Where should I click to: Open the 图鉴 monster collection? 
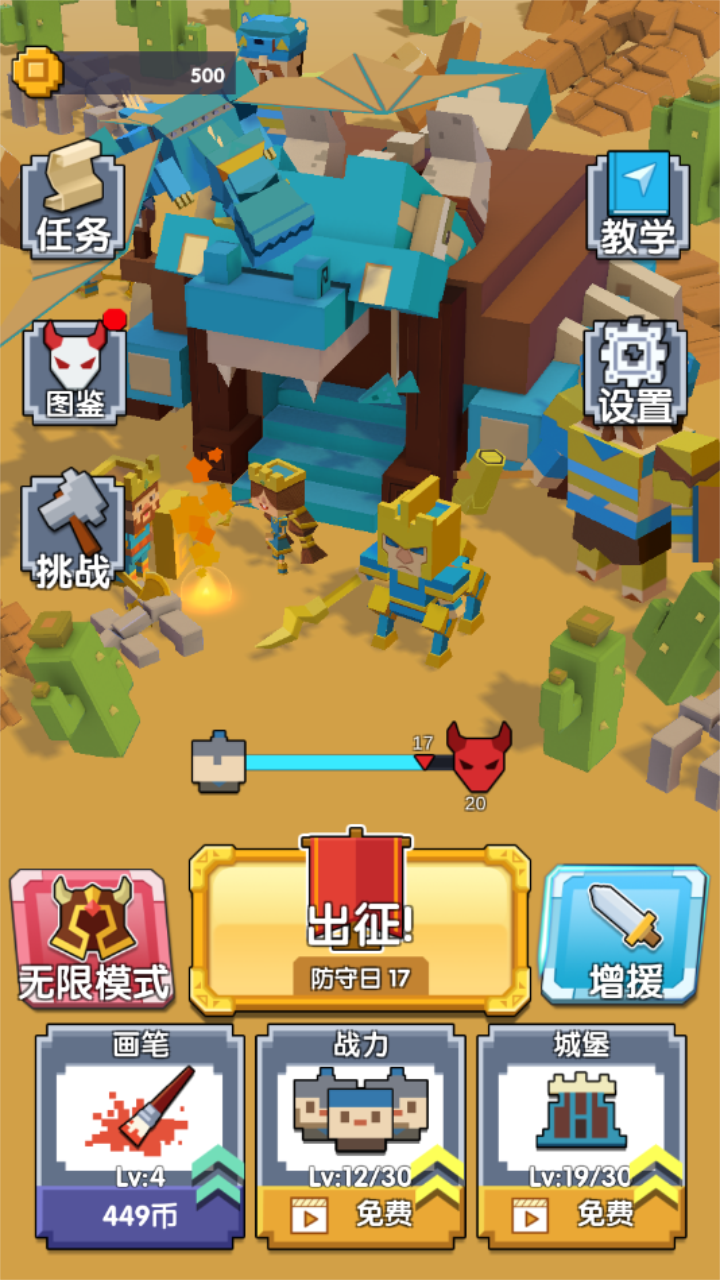pyautogui.click(x=75, y=372)
